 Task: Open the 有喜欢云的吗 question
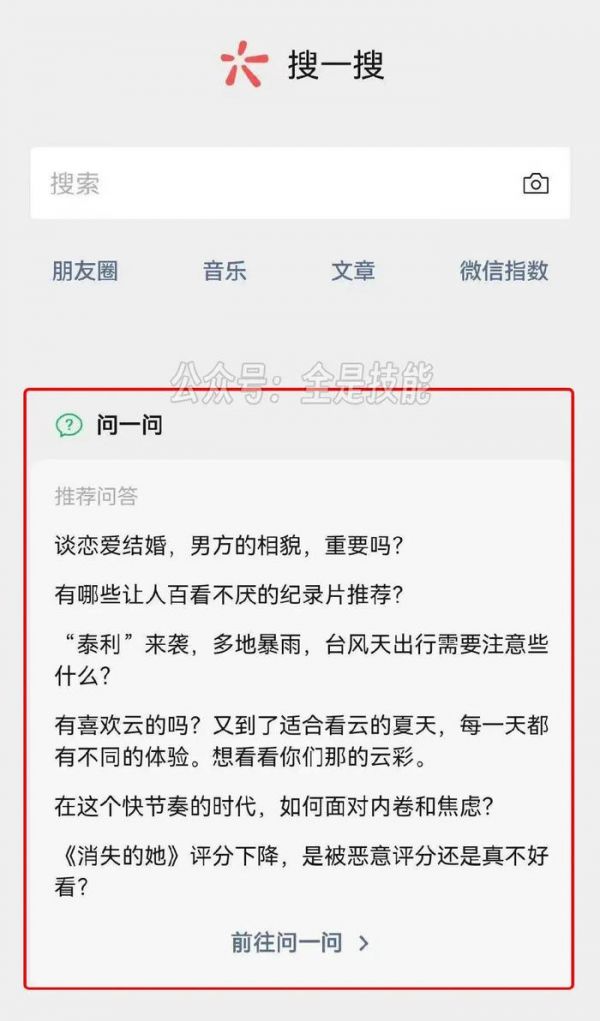pyautogui.click(x=300, y=740)
